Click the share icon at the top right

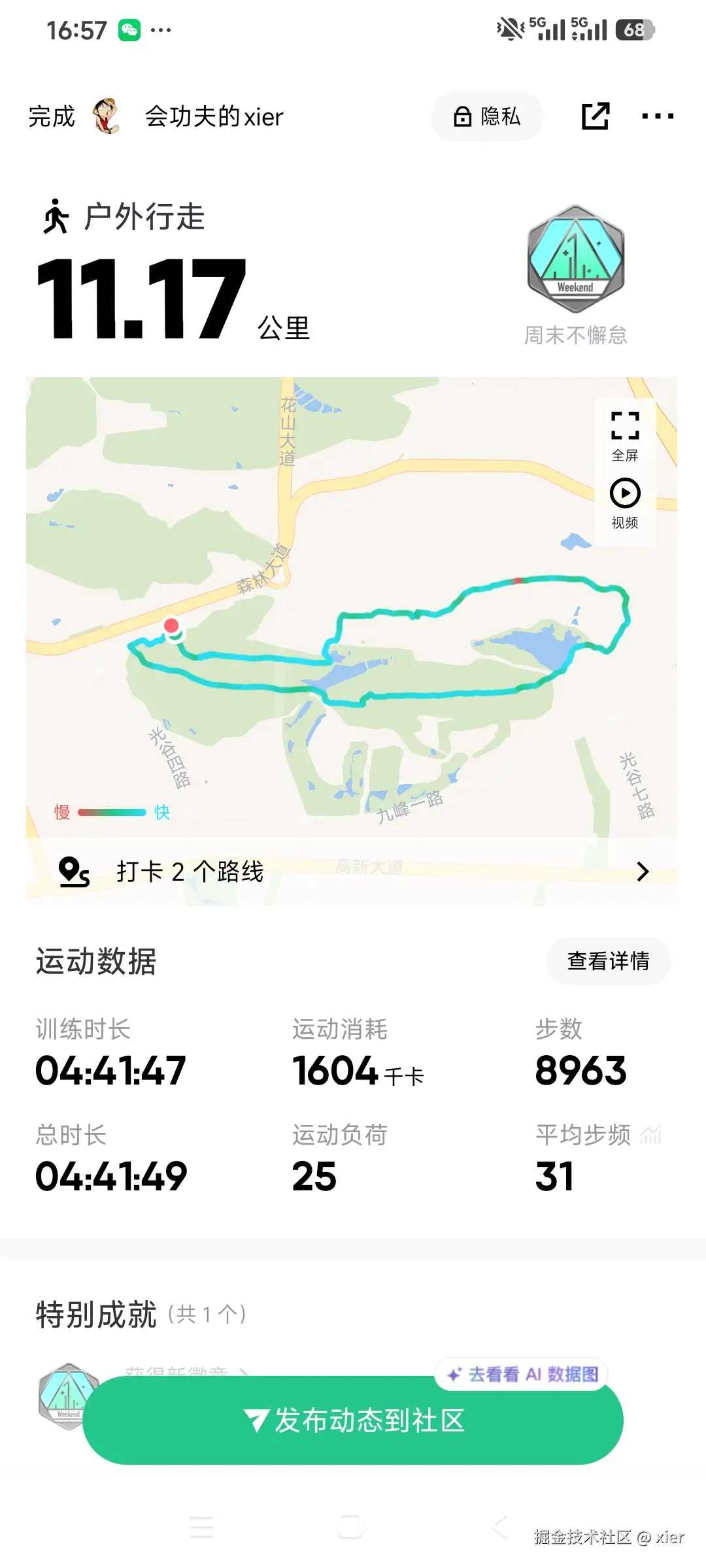(x=596, y=116)
